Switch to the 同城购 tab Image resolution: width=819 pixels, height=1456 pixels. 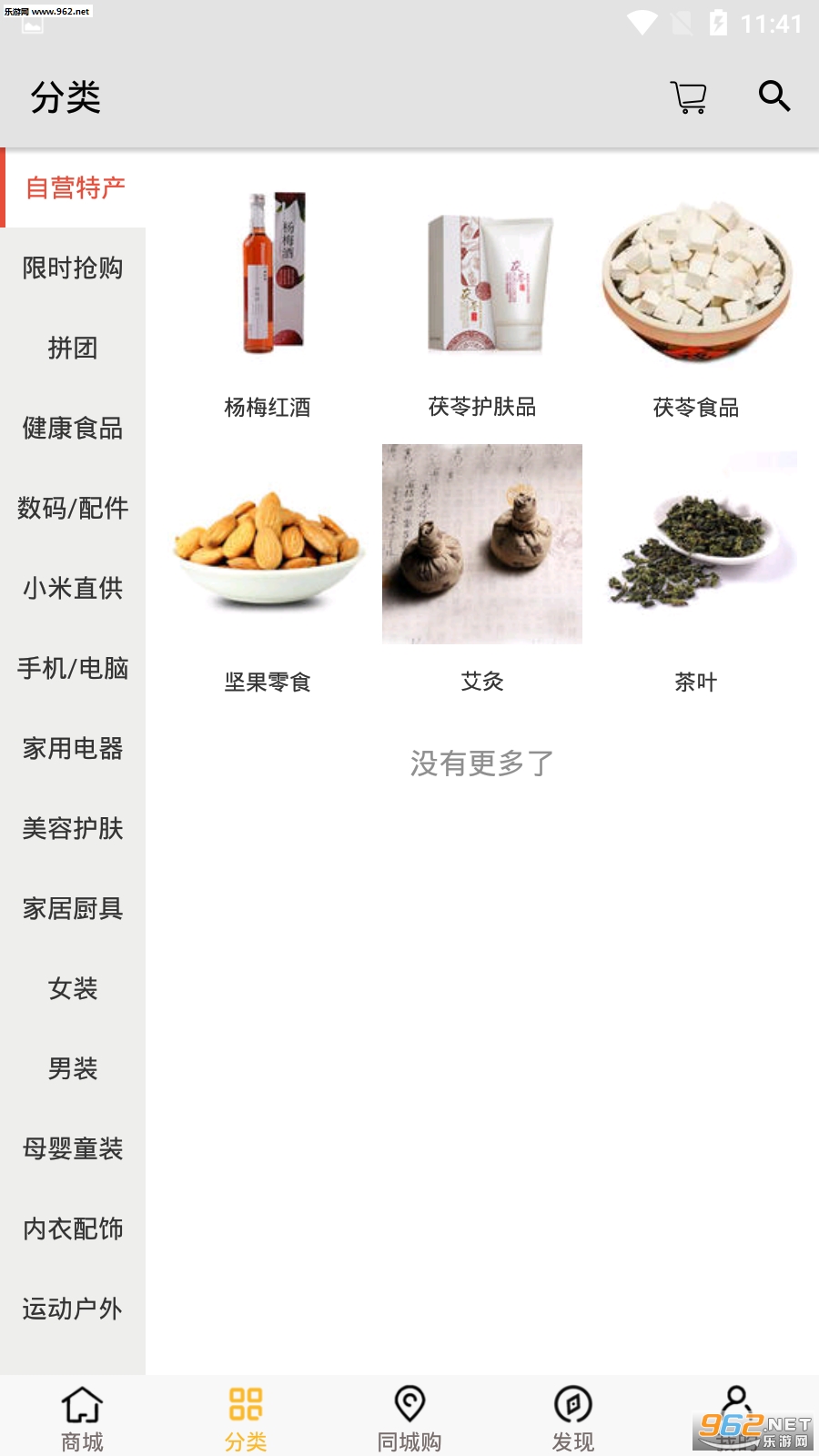point(409,1418)
